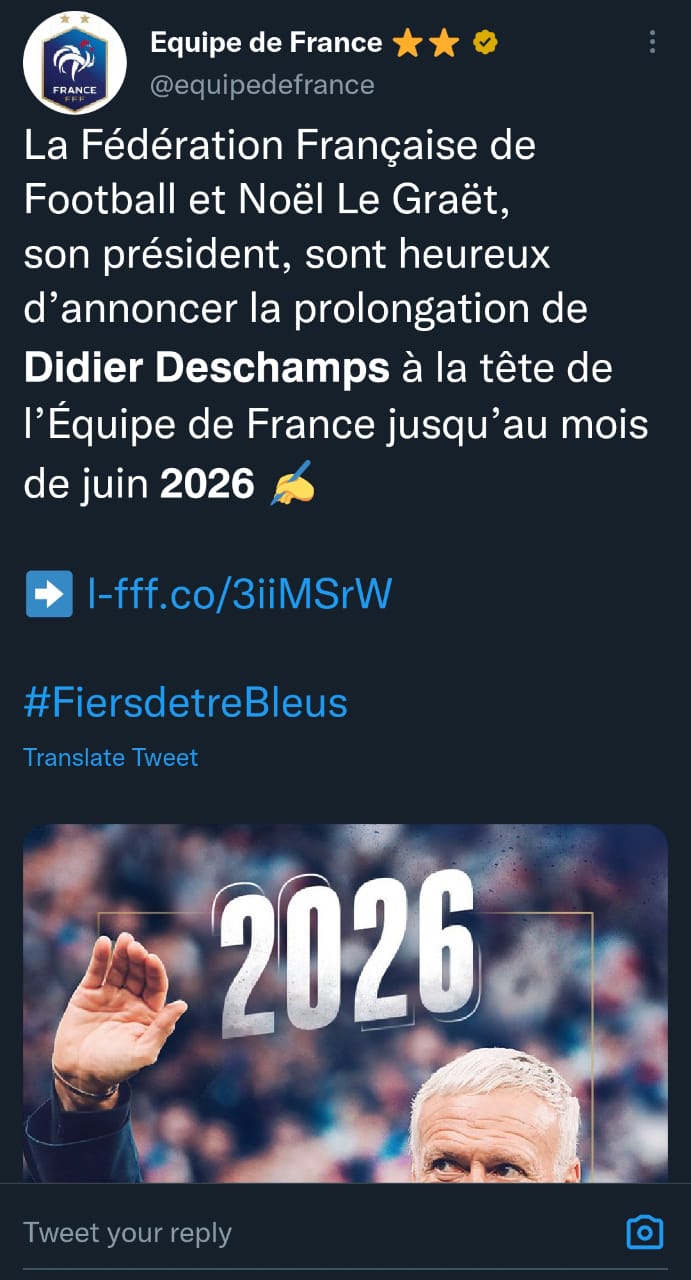View the 2026 Deschamps image
Screen dimensions: 691x1280
pos(345,1000)
